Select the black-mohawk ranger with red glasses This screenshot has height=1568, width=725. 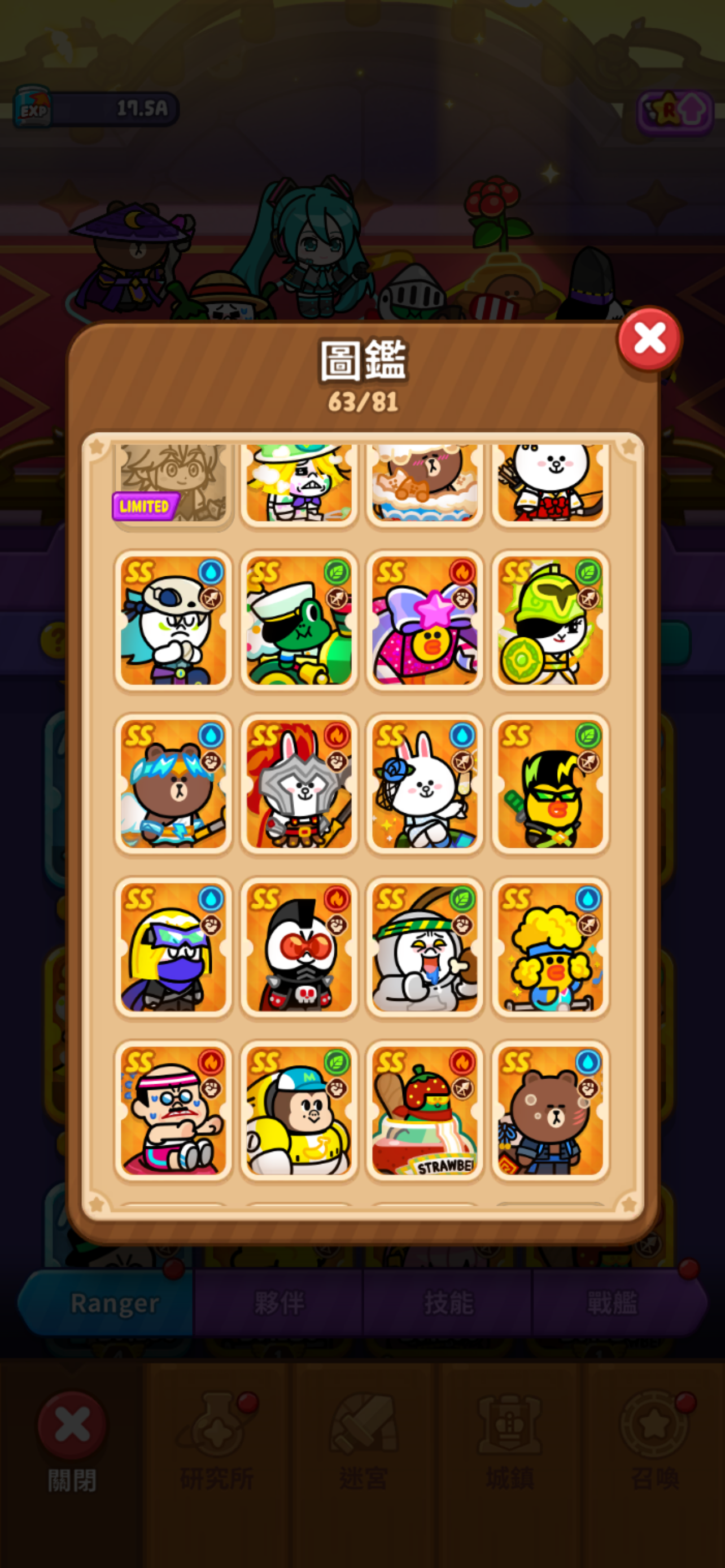click(x=299, y=947)
